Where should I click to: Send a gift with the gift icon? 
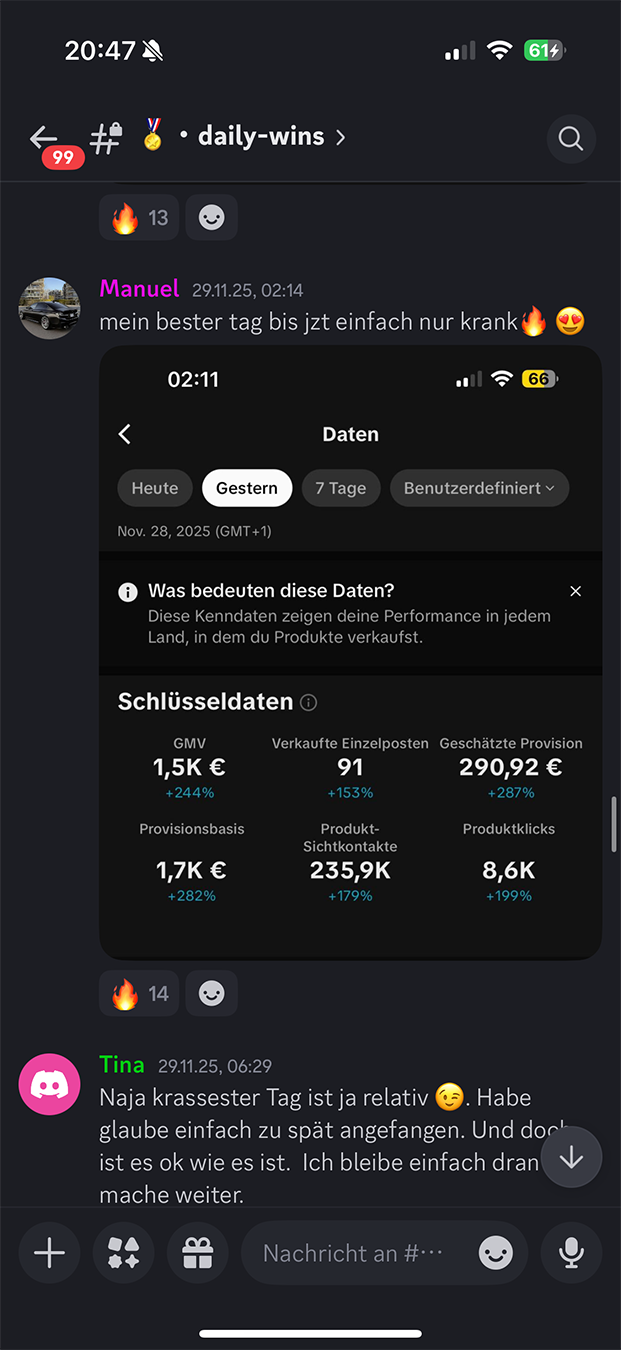tap(197, 1252)
